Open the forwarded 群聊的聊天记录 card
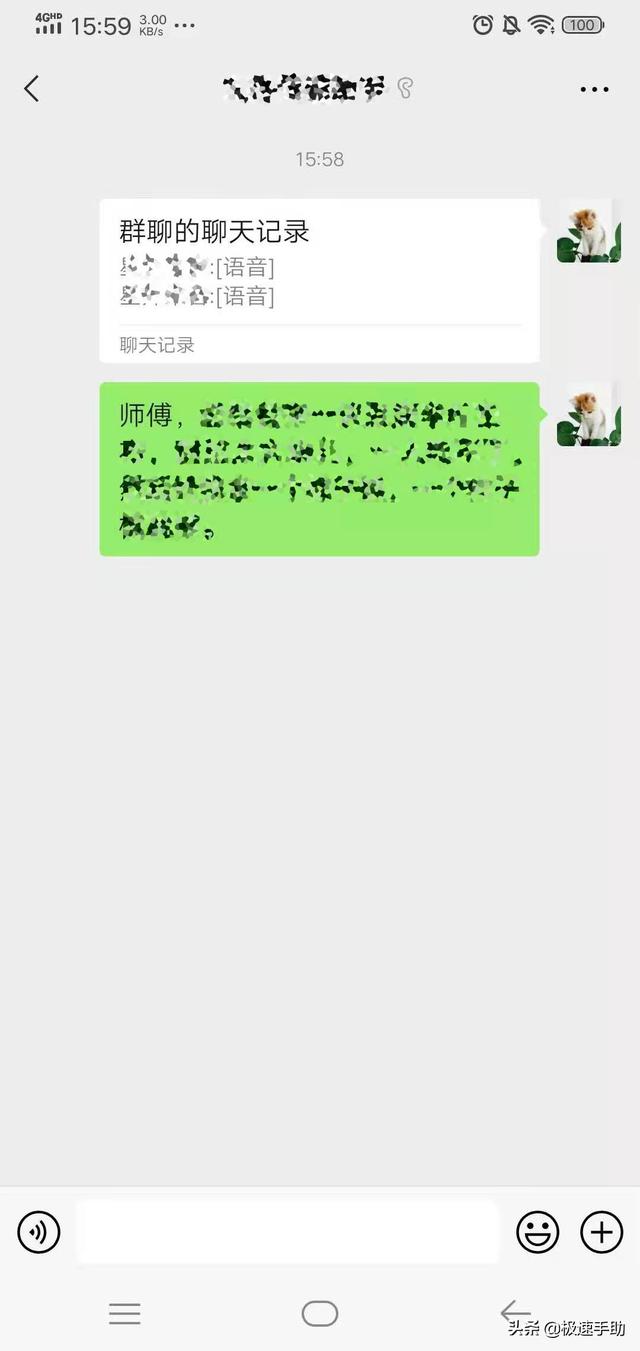This screenshot has width=640, height=1351. 319,280
